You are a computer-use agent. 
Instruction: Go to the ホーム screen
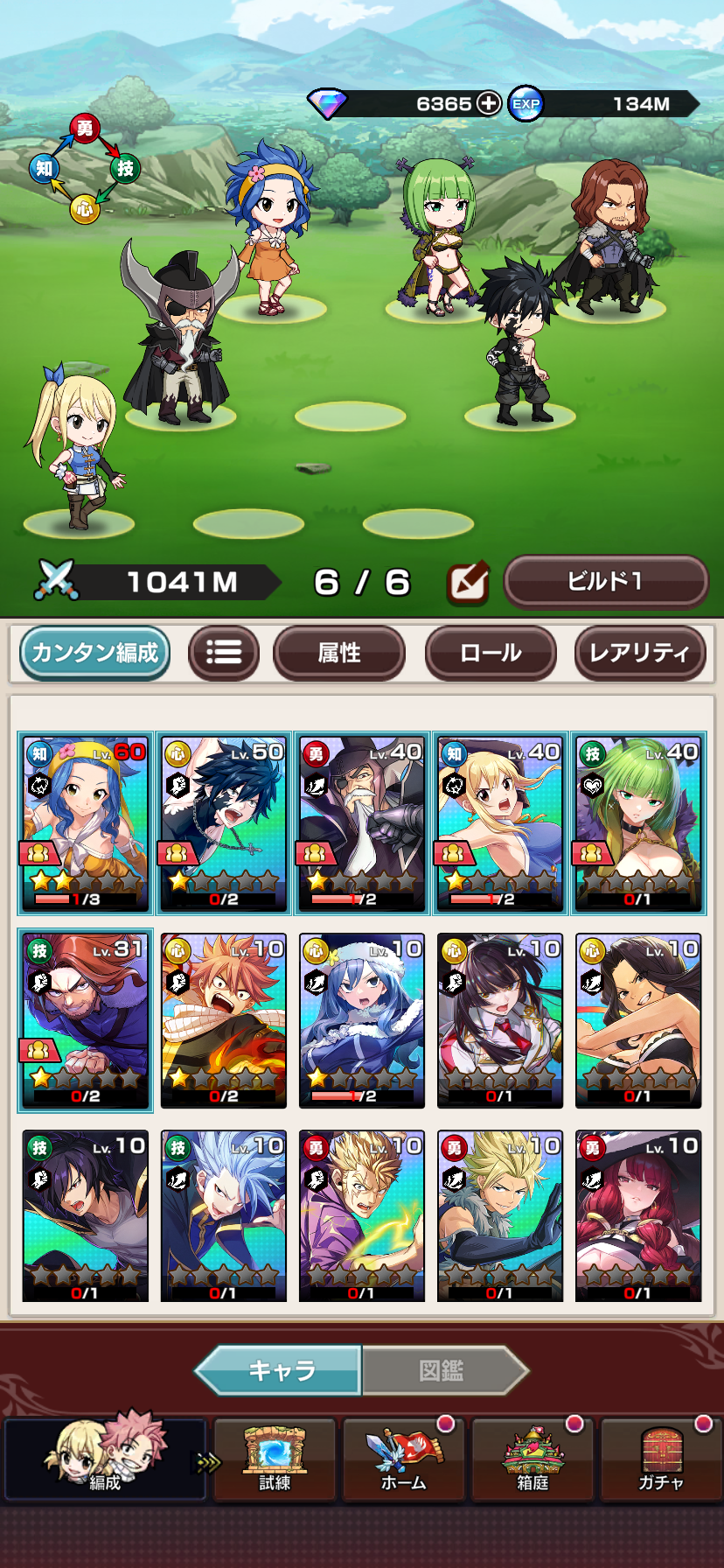point(403,1459)
